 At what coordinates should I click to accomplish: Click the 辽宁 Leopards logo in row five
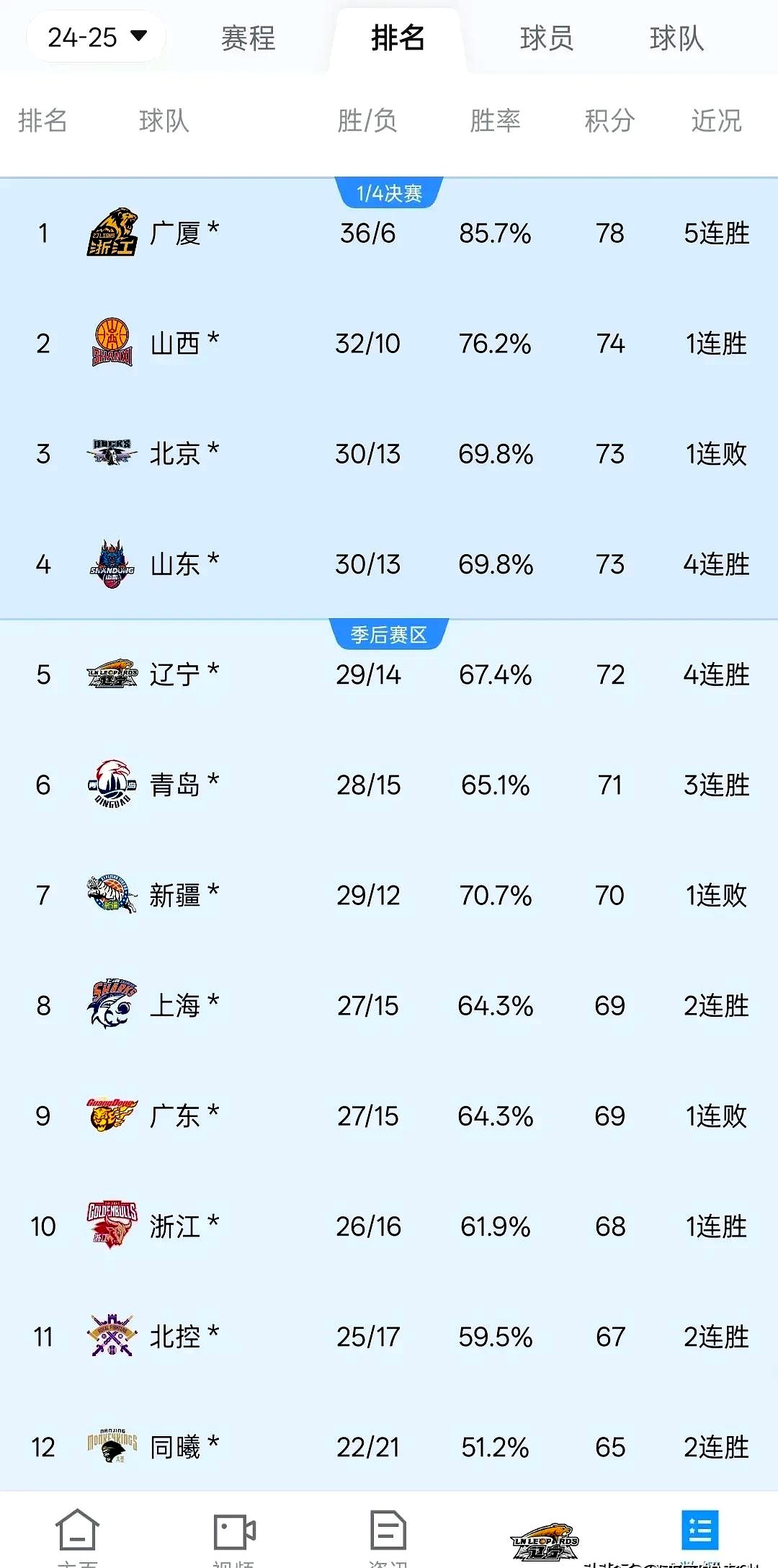pyautogui.click(x=113, y=674)
